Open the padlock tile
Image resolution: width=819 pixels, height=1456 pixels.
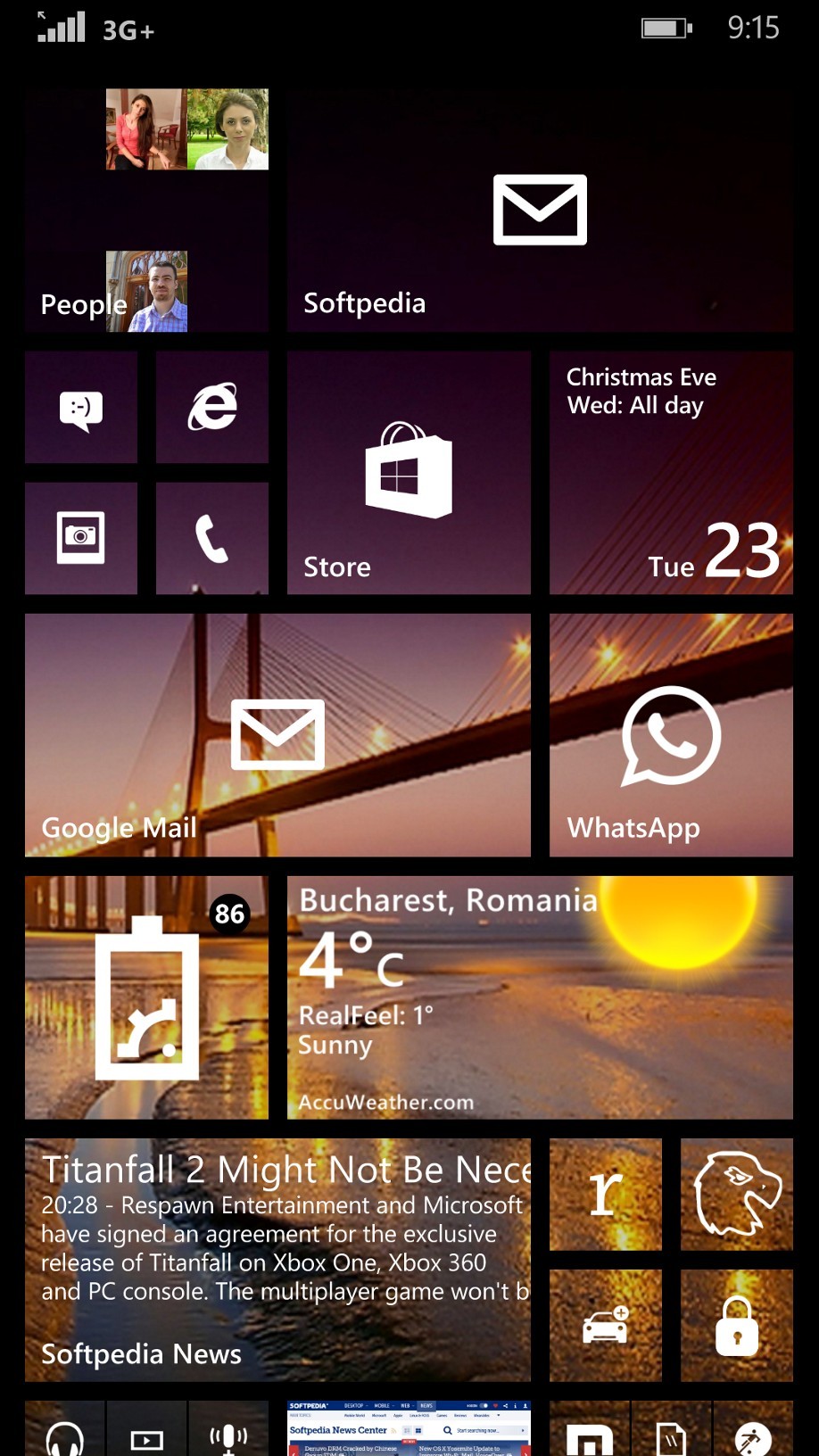[x=737, y=1325]
